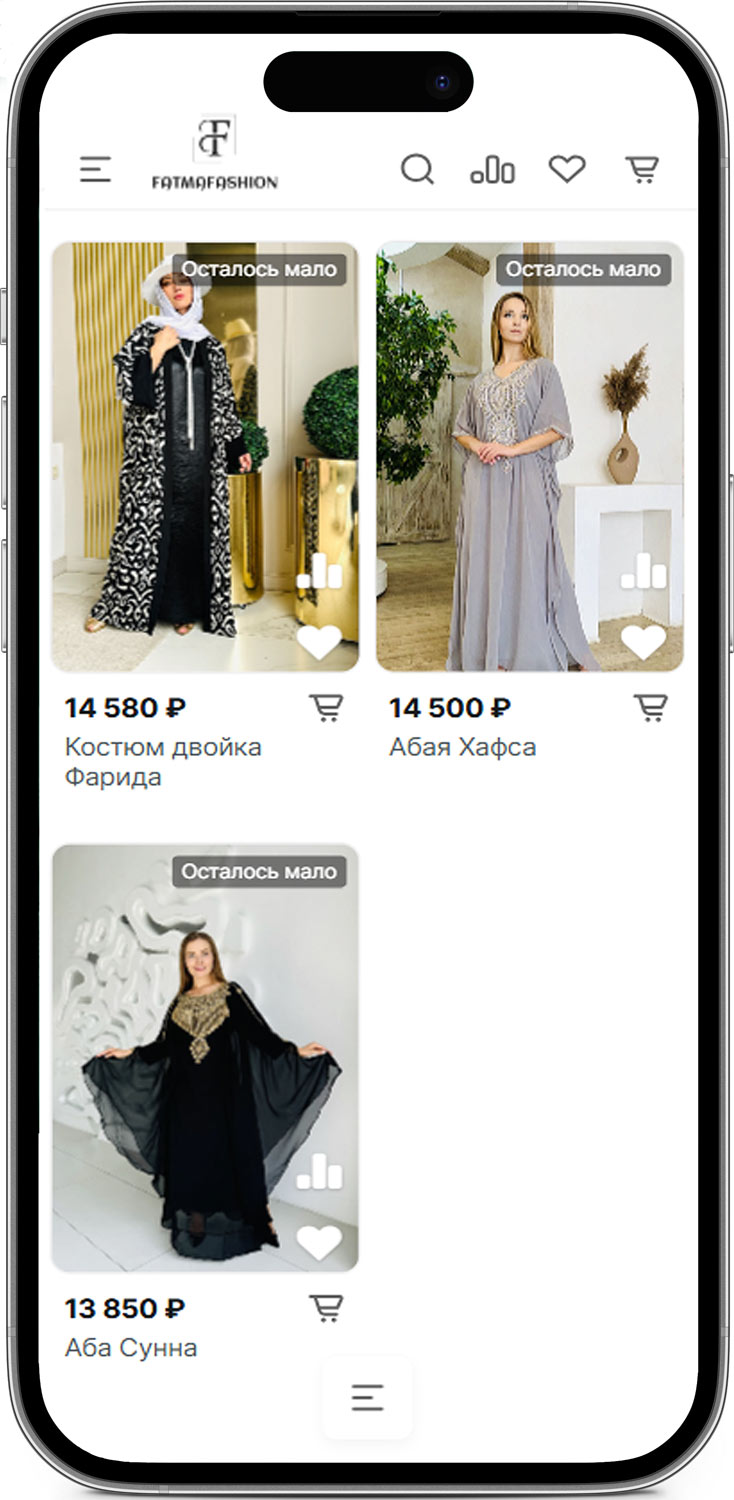
Task: Open the favorites heart in header
Action: pos(567,170)
